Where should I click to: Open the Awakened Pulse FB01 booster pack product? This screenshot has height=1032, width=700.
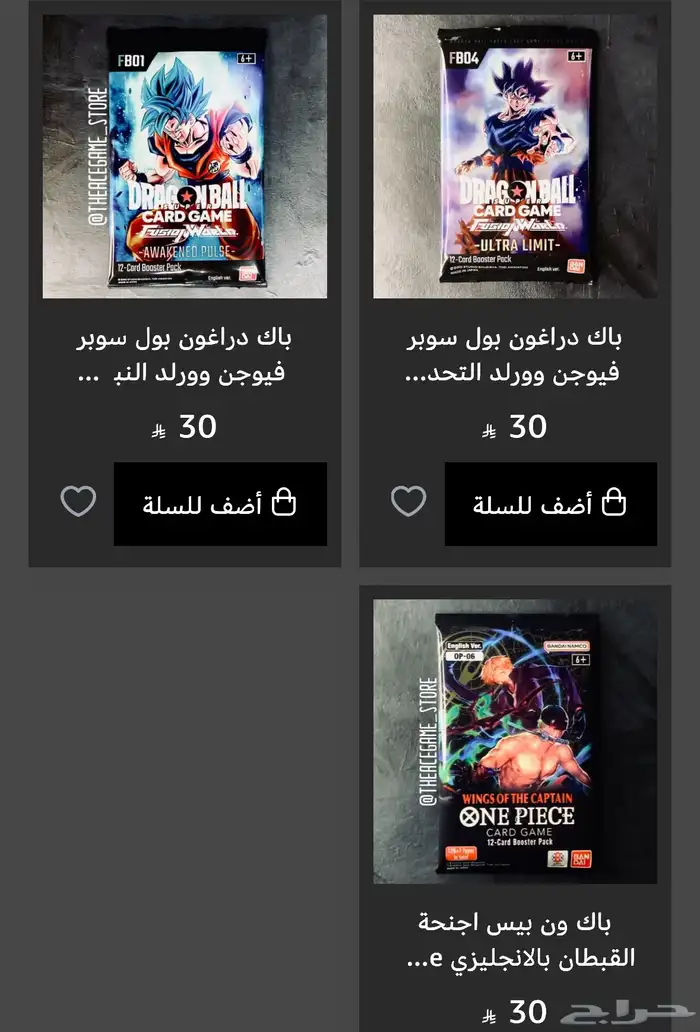184,156
